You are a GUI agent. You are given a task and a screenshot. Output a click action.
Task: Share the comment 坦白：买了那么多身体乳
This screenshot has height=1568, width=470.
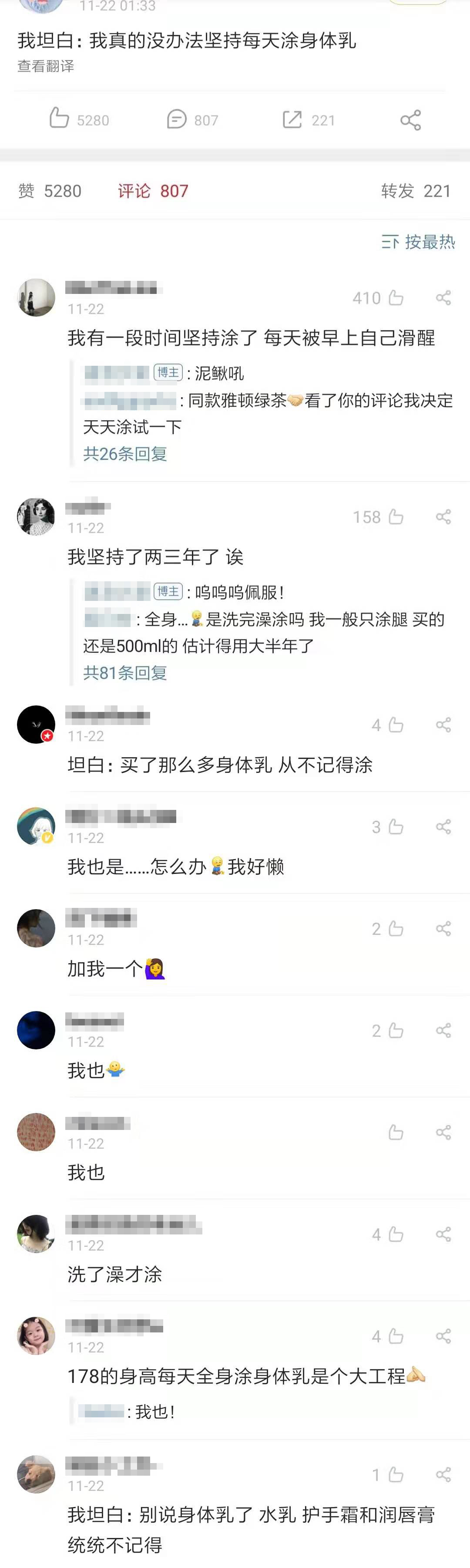[x=443, y=725]
